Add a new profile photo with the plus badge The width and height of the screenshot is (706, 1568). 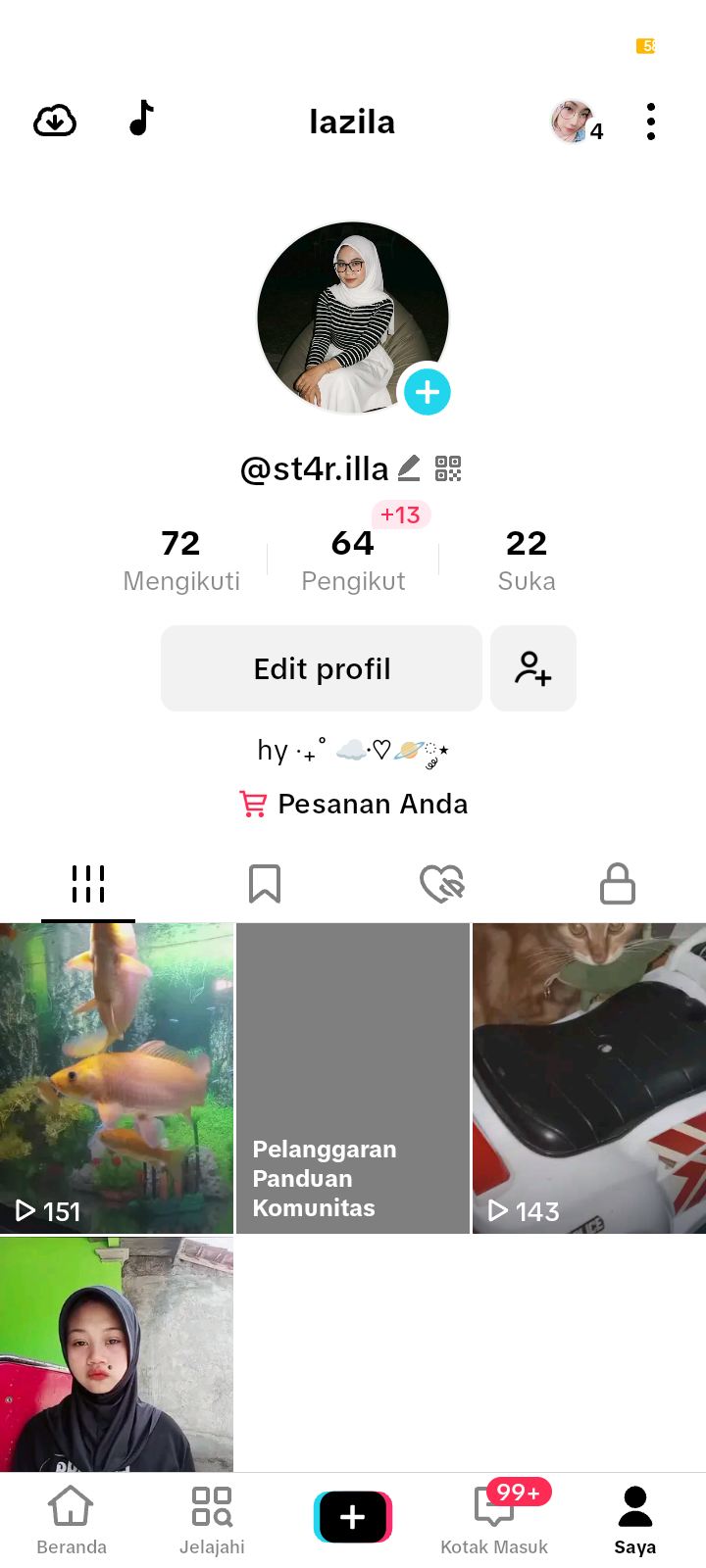click(x=427, y=392)
